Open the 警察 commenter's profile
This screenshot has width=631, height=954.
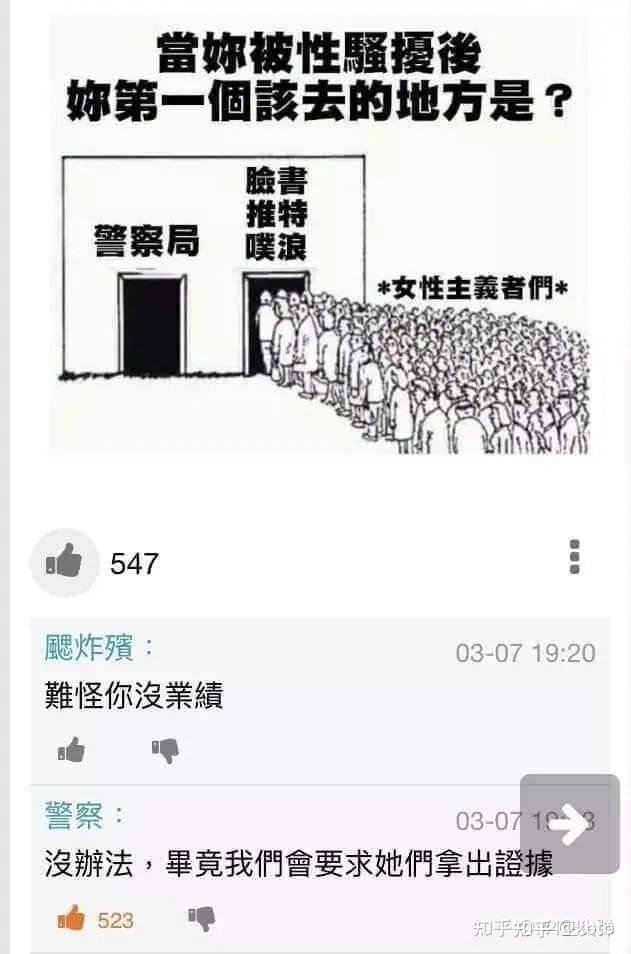pyautogui.click(x=74, y=816)
